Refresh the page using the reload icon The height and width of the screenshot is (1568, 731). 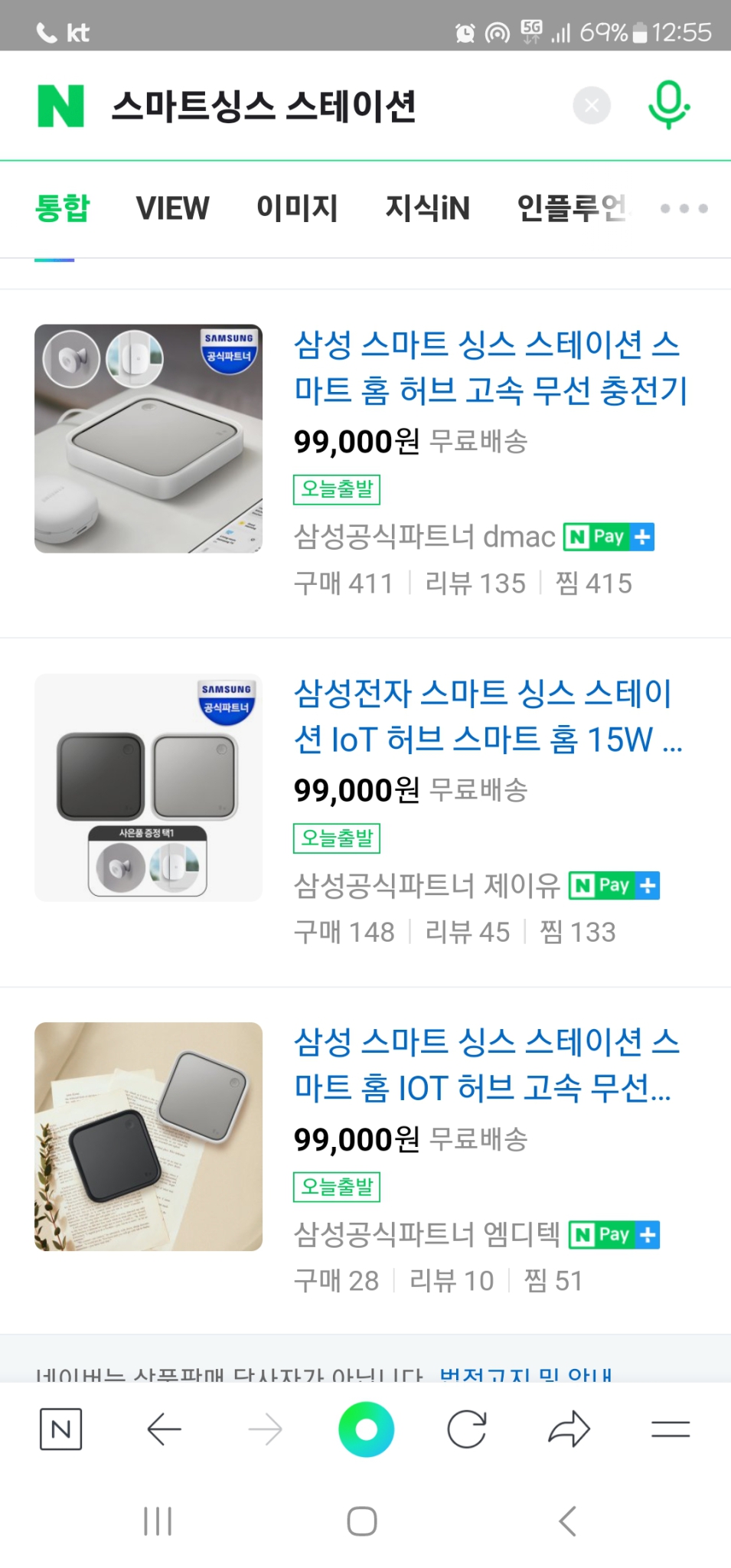point(468,1429)
